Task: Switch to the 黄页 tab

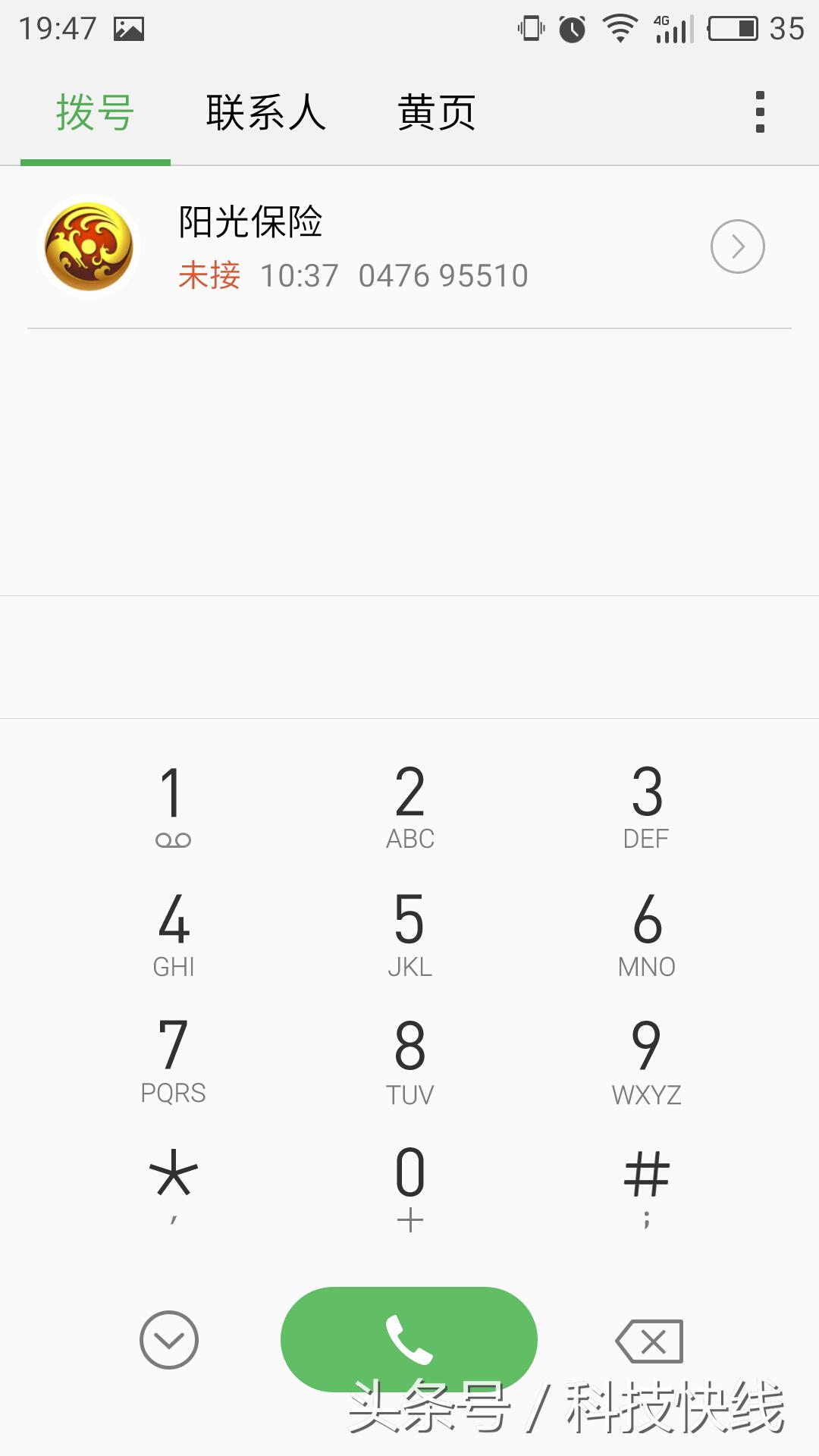Action: pos(437,114)
